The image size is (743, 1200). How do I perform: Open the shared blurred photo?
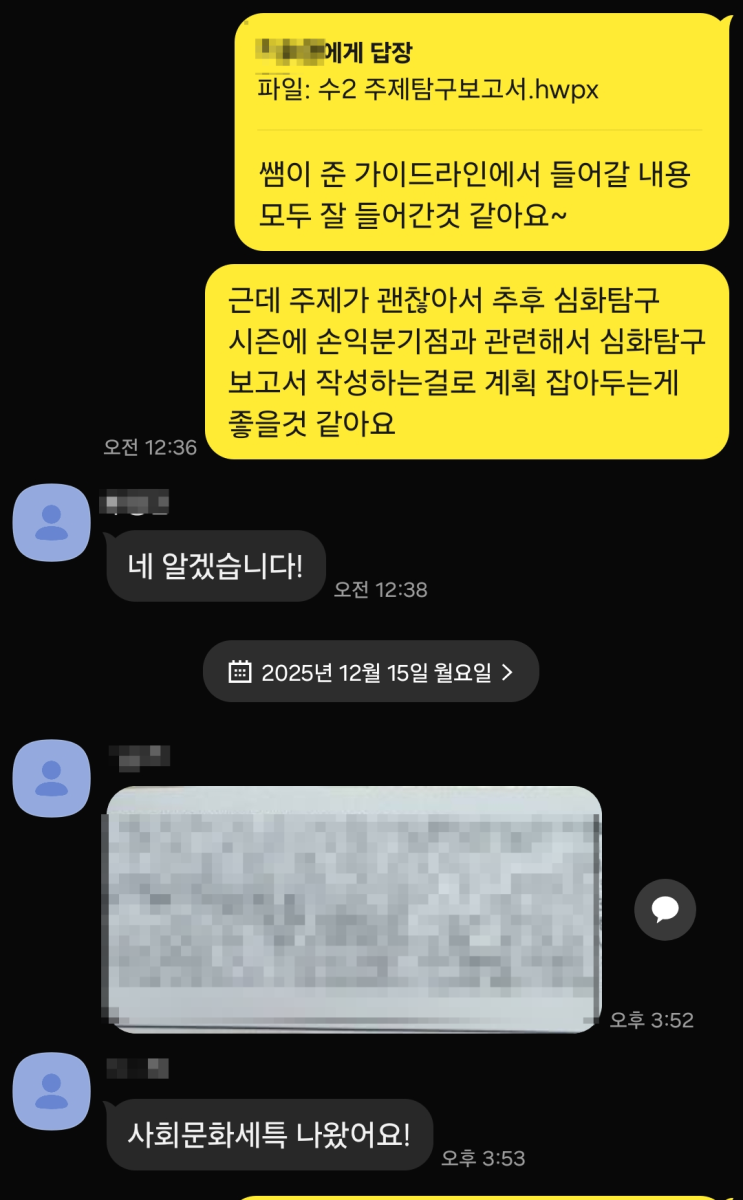click(x=353, y=909)
